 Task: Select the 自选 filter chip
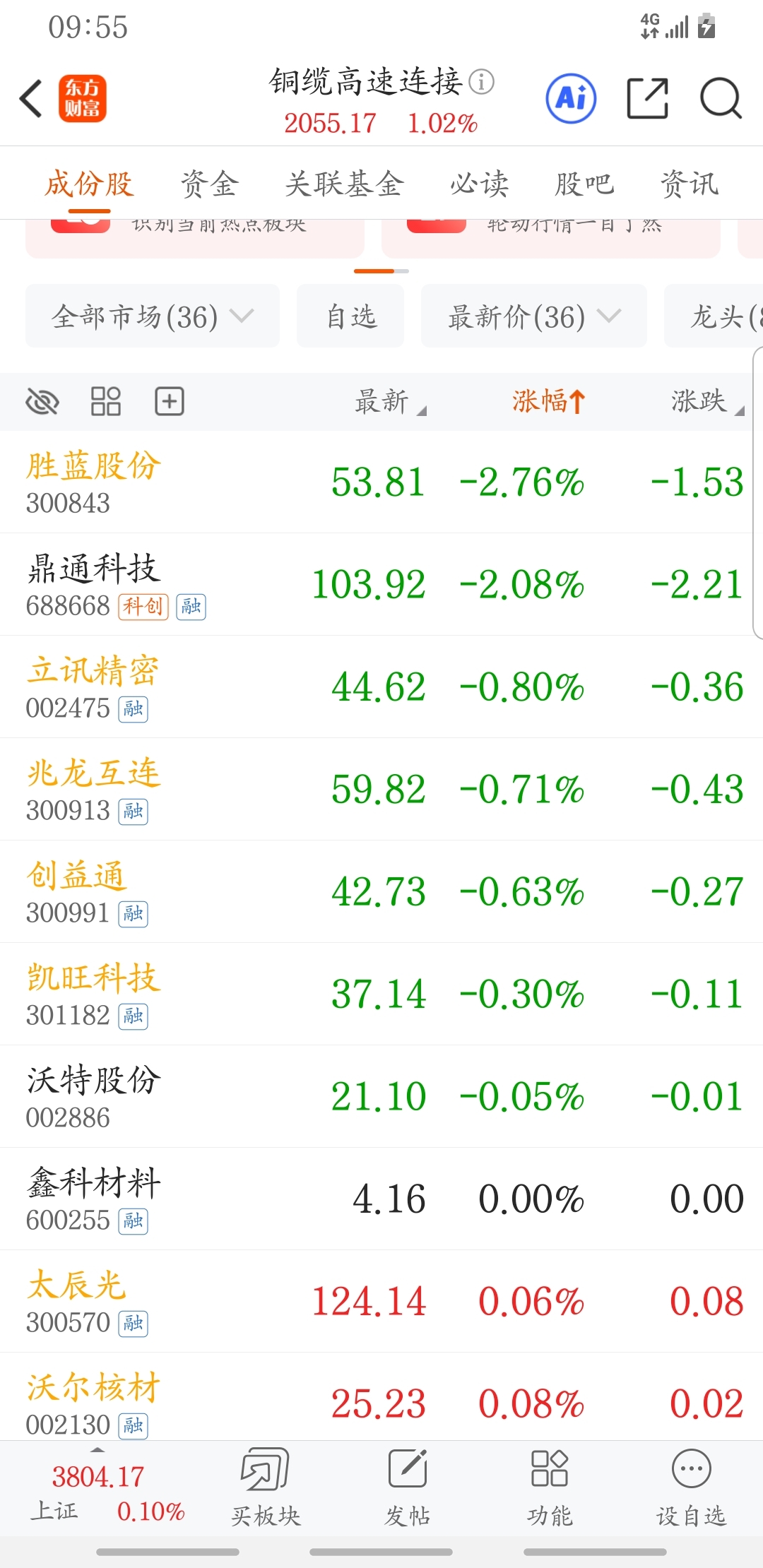350,316
